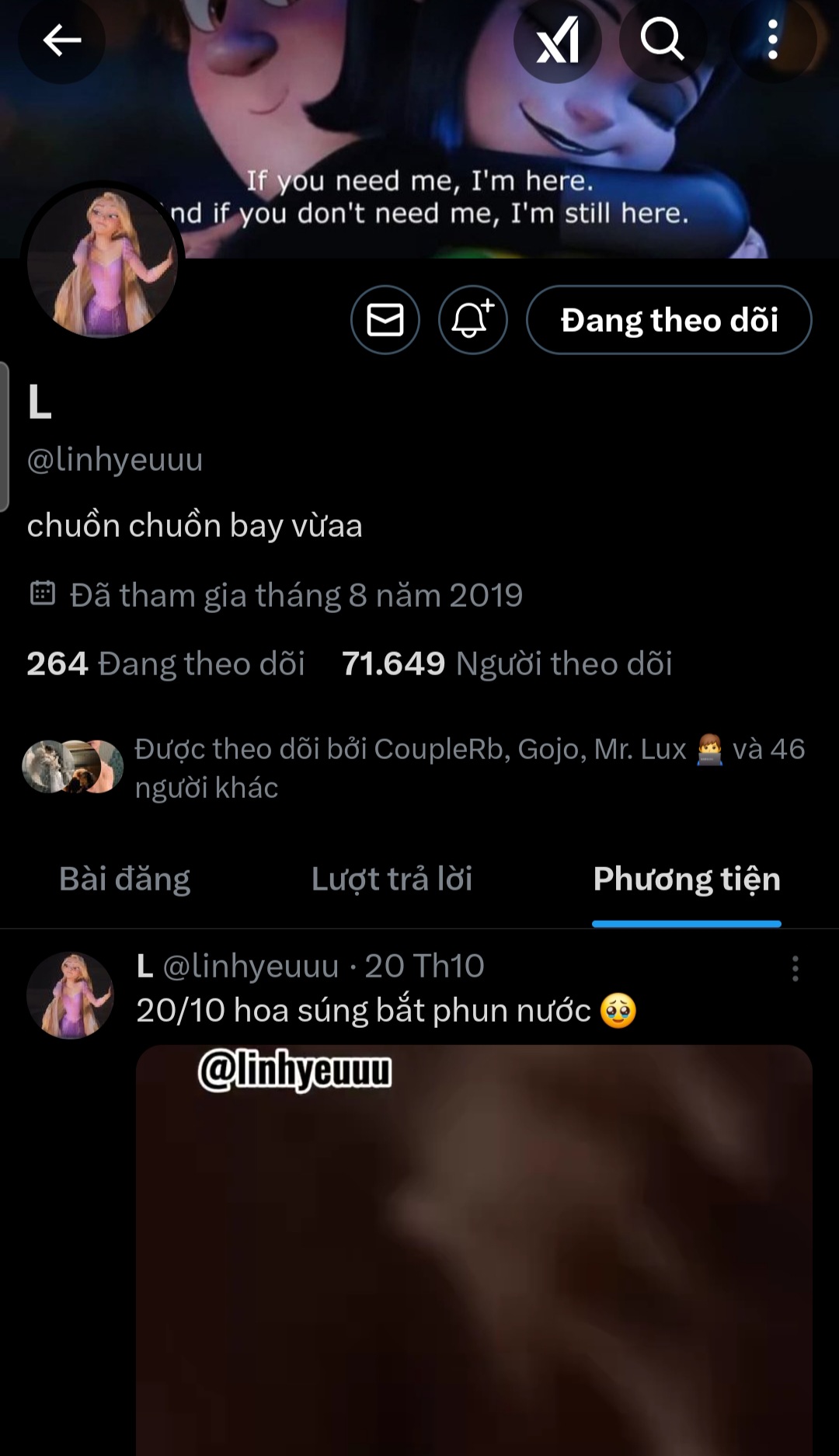This screenshot has height=1456, width=839.
Task: Open the media in the 20/10 post
Action: point(474,1251)
